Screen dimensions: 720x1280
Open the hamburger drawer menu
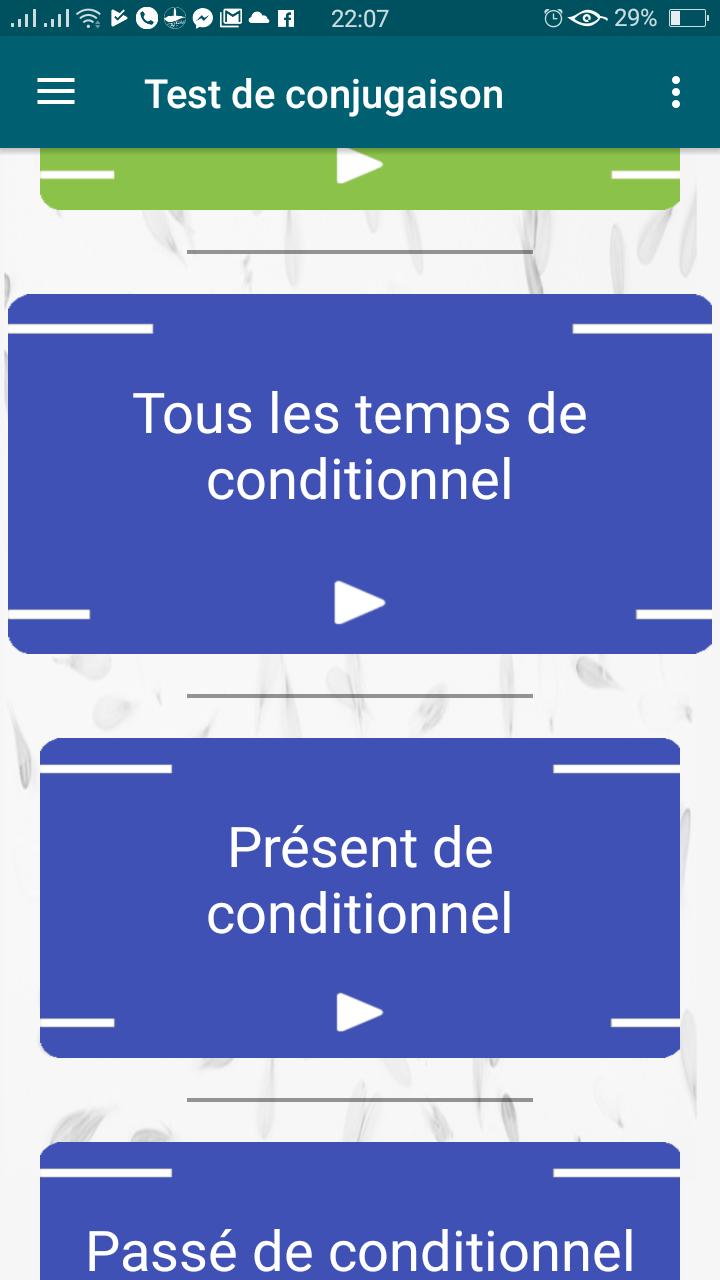click(56, 93)
